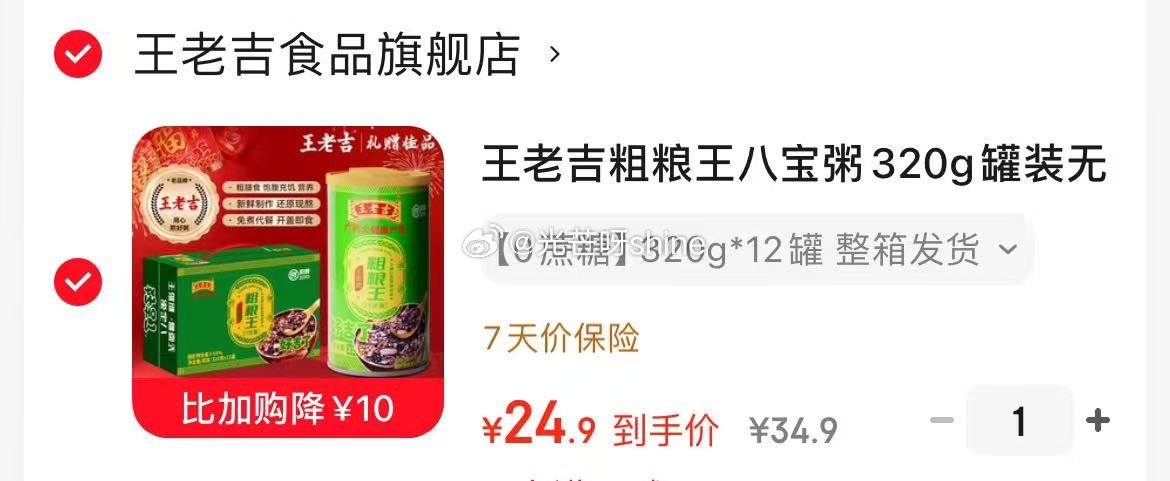The height and width of the screenshot is (481, 1170).
Task: Open the 王老吉粗粮王八宝粥 product image
Action: coord(288,282)
